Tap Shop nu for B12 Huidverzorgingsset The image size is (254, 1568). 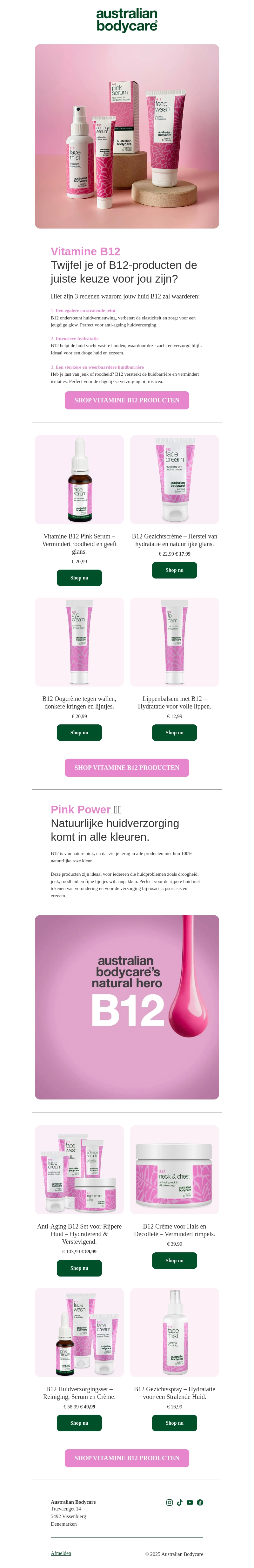click(x=79, y=1422)
